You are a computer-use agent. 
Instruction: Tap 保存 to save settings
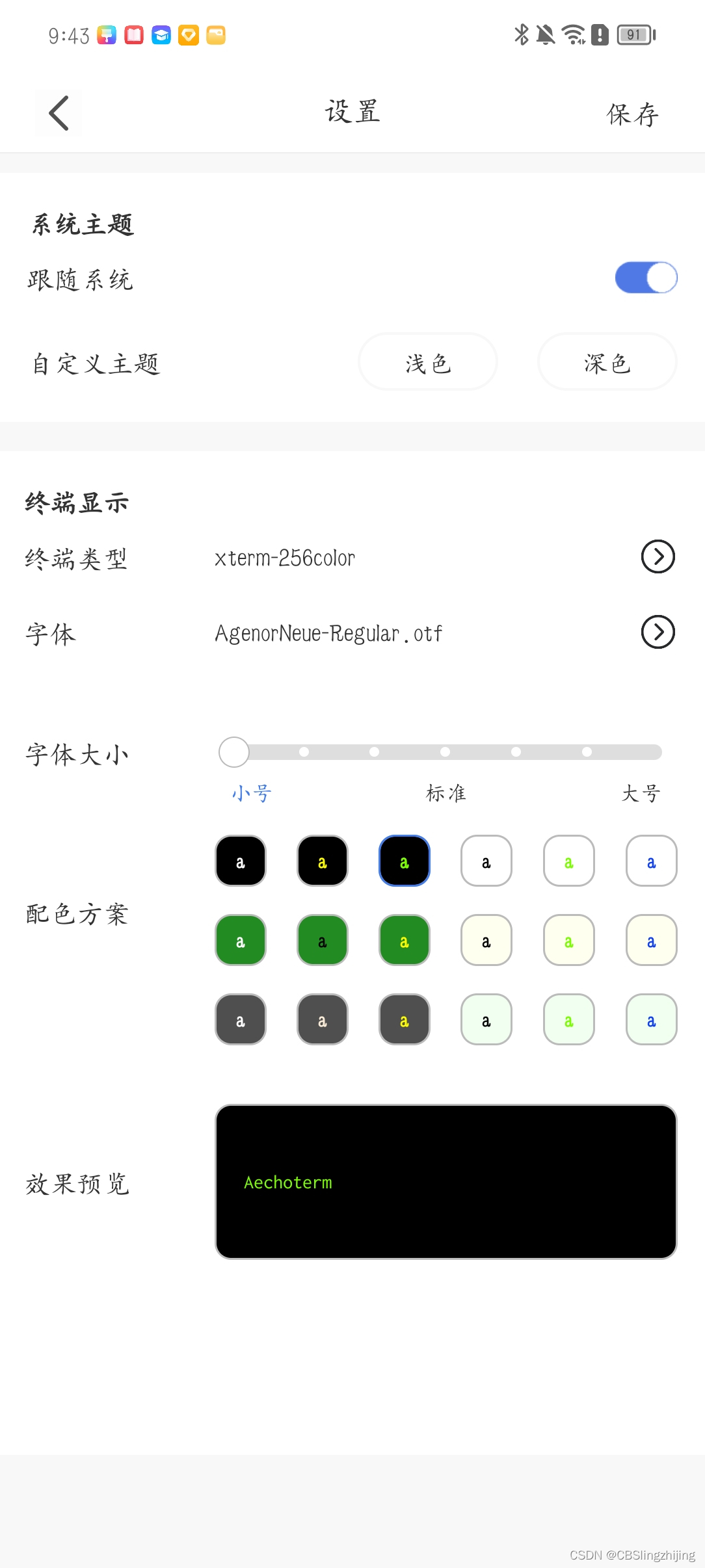[632, 114]
